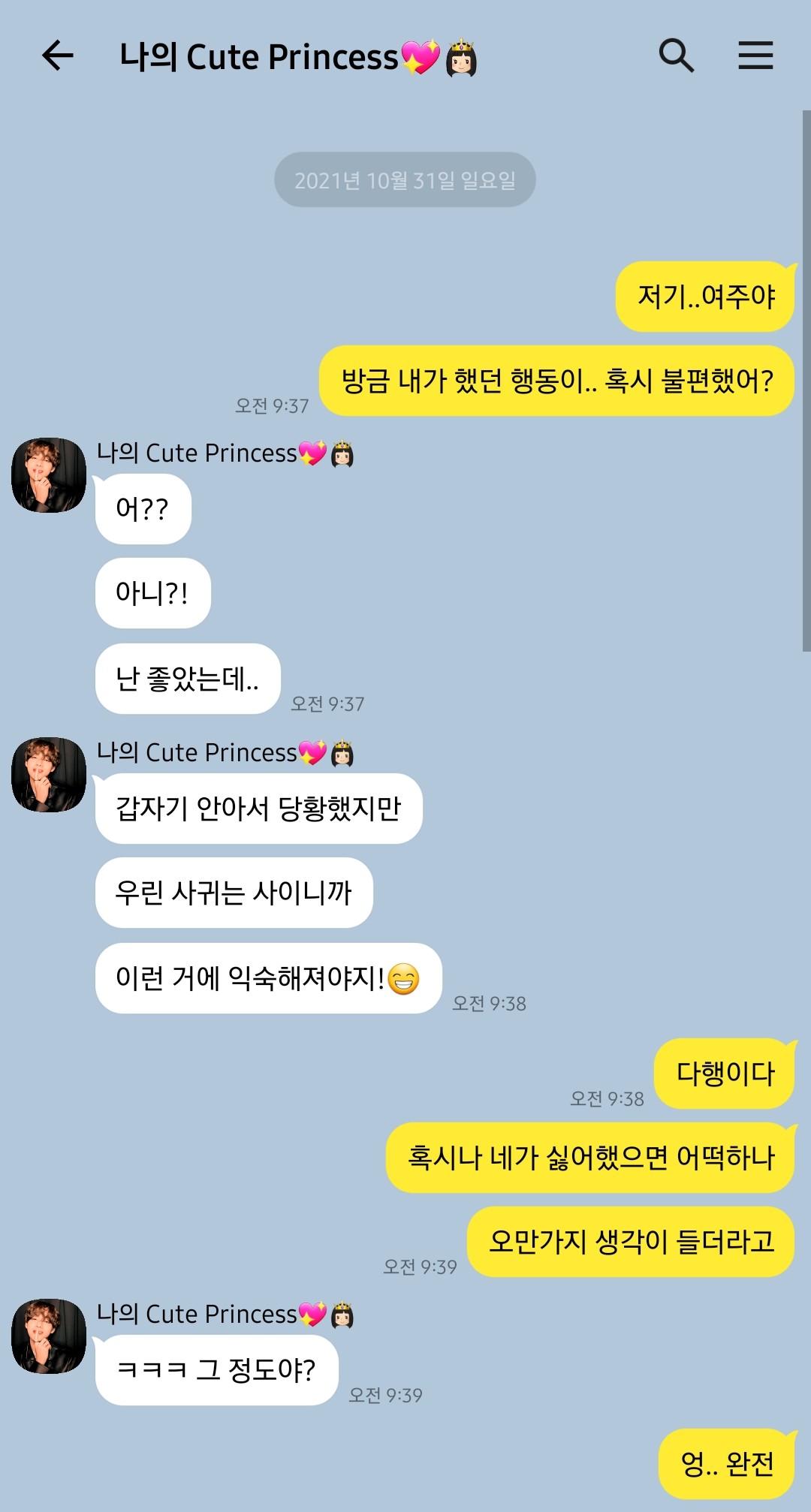811x1512 pixels.
Task: Go back using the arrow icon
Action: (x=57, y=56)
